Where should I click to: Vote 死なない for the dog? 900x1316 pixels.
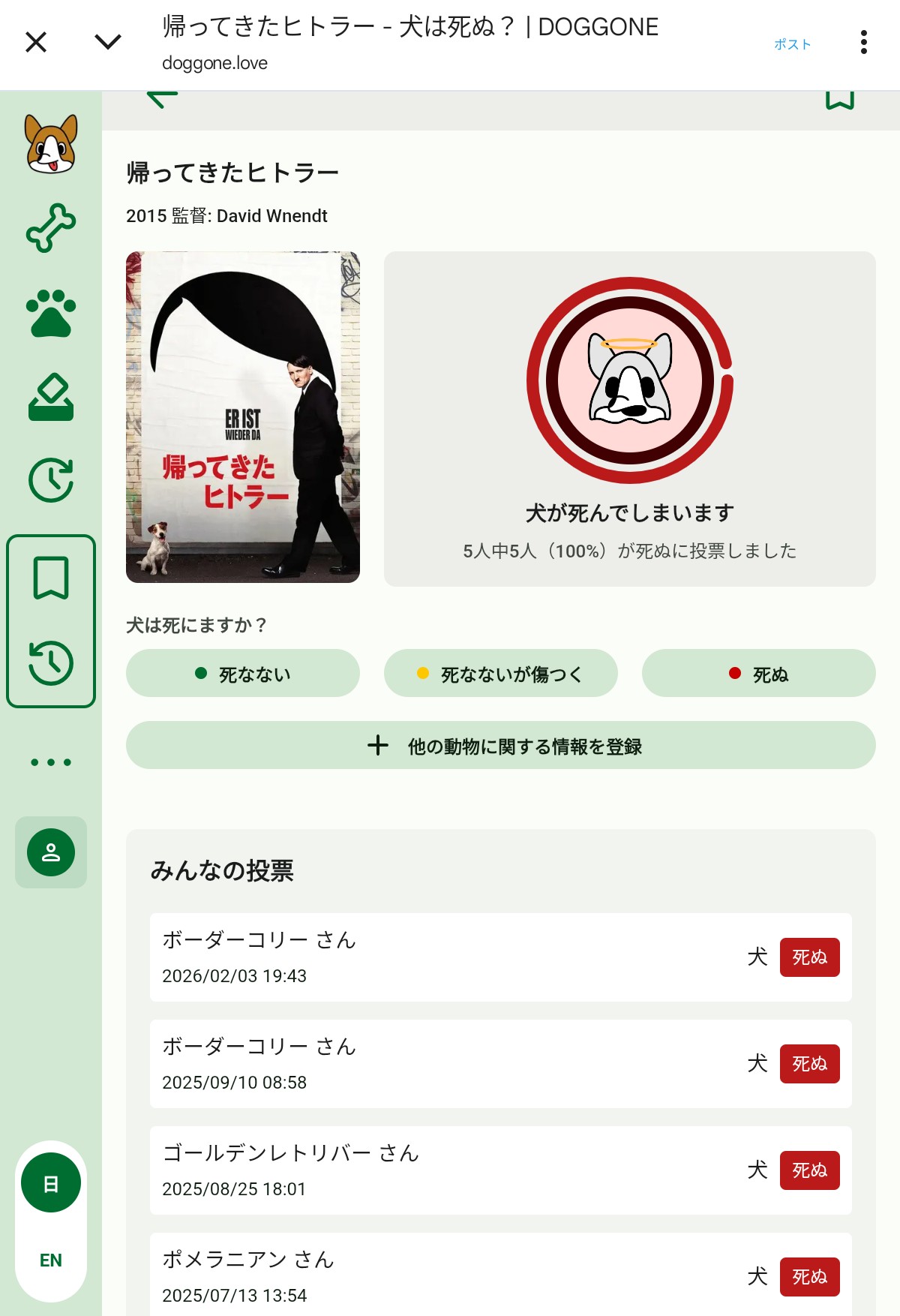[243, 674]
